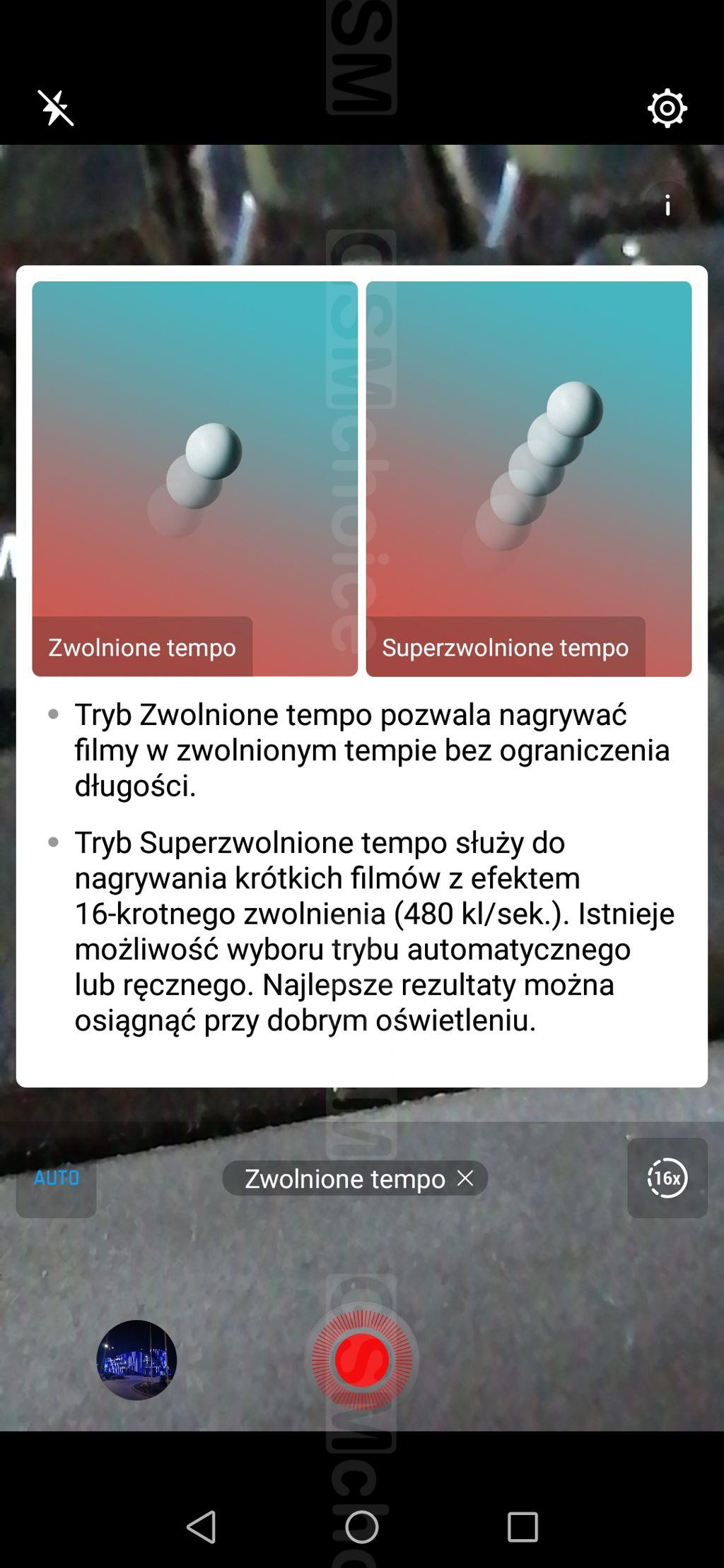Switch the 16x super slow motion button
The height and width of the screenshot is (1568, 724).
[x=667, y=1178]
